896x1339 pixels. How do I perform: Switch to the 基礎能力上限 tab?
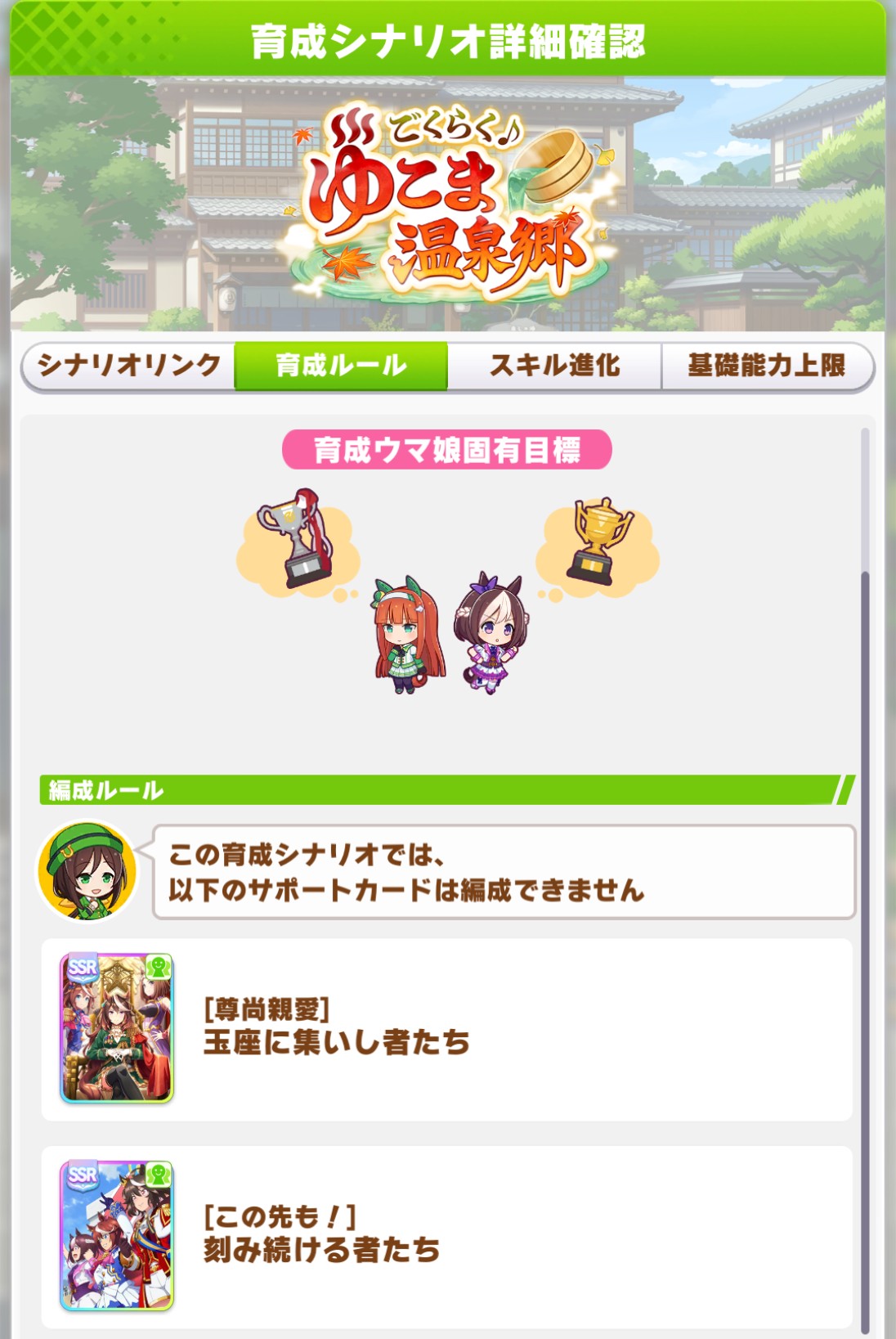click(767, 366)
